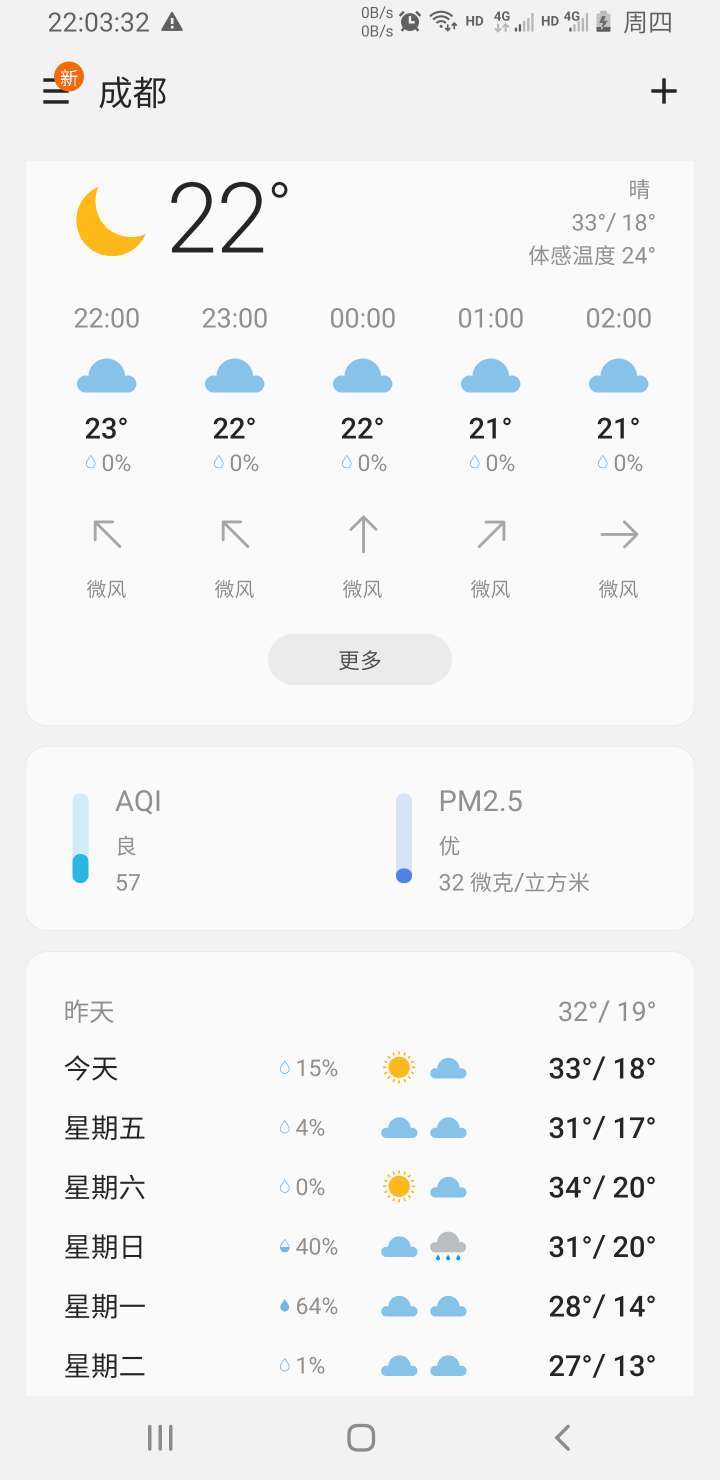
Task: Open the drawer menu with the 新 badge
Action: 60,90
